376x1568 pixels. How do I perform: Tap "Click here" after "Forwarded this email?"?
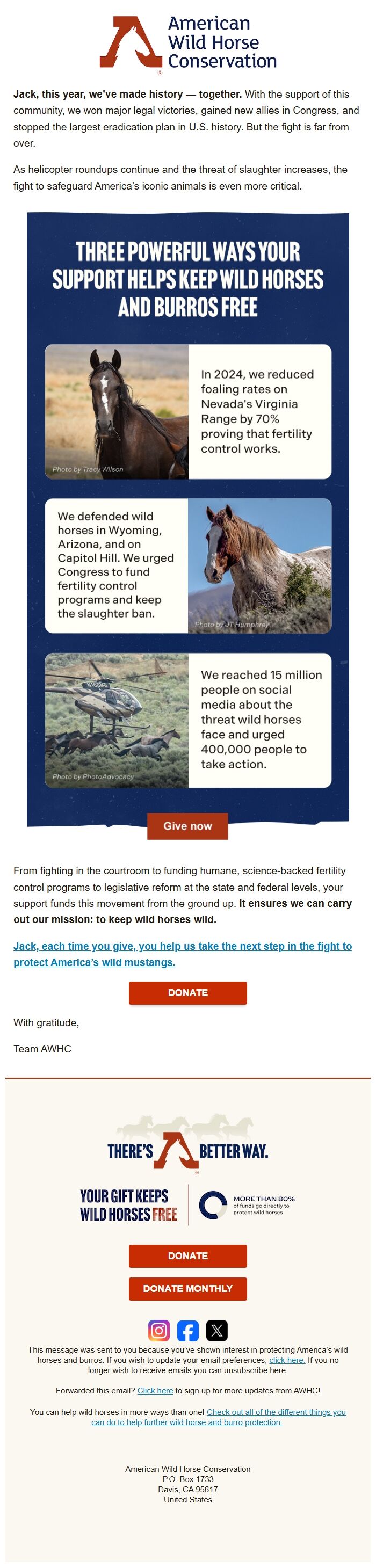155,1390
